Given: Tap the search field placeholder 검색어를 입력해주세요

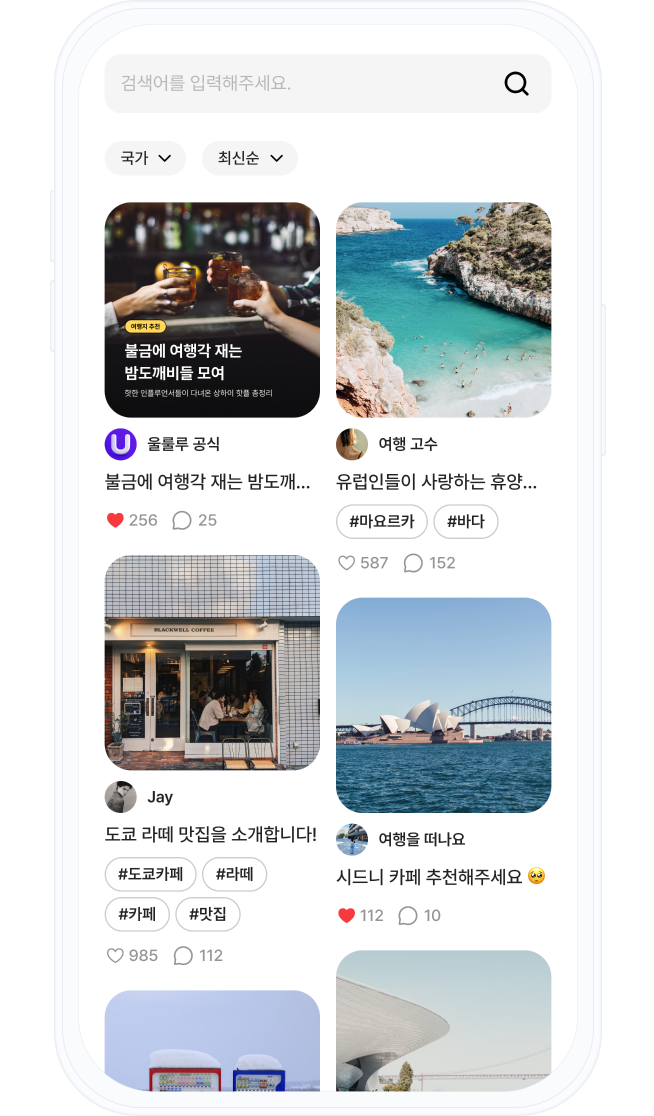Looking at the screenshot, I should coord(206,83).
